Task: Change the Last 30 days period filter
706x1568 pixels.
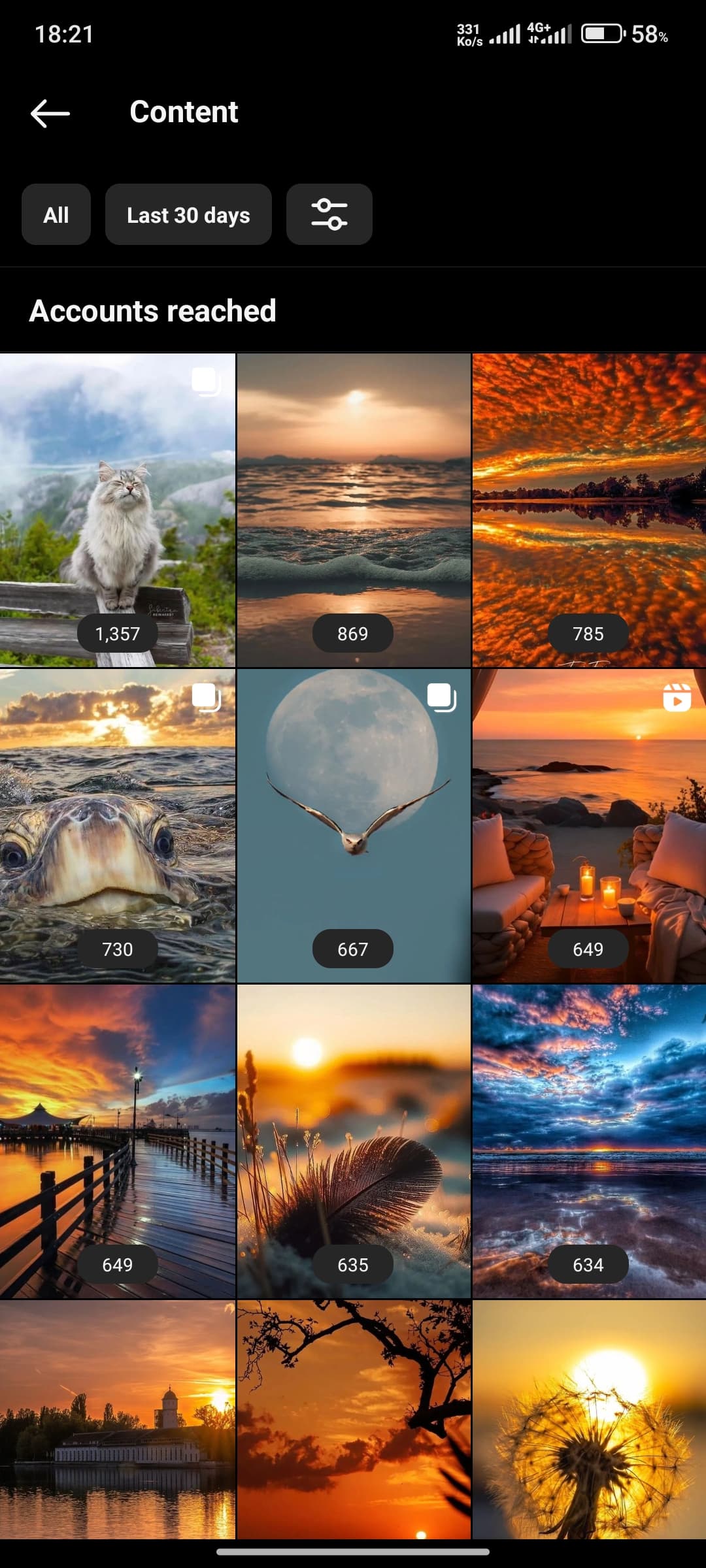Action: [x=188, y=214]
